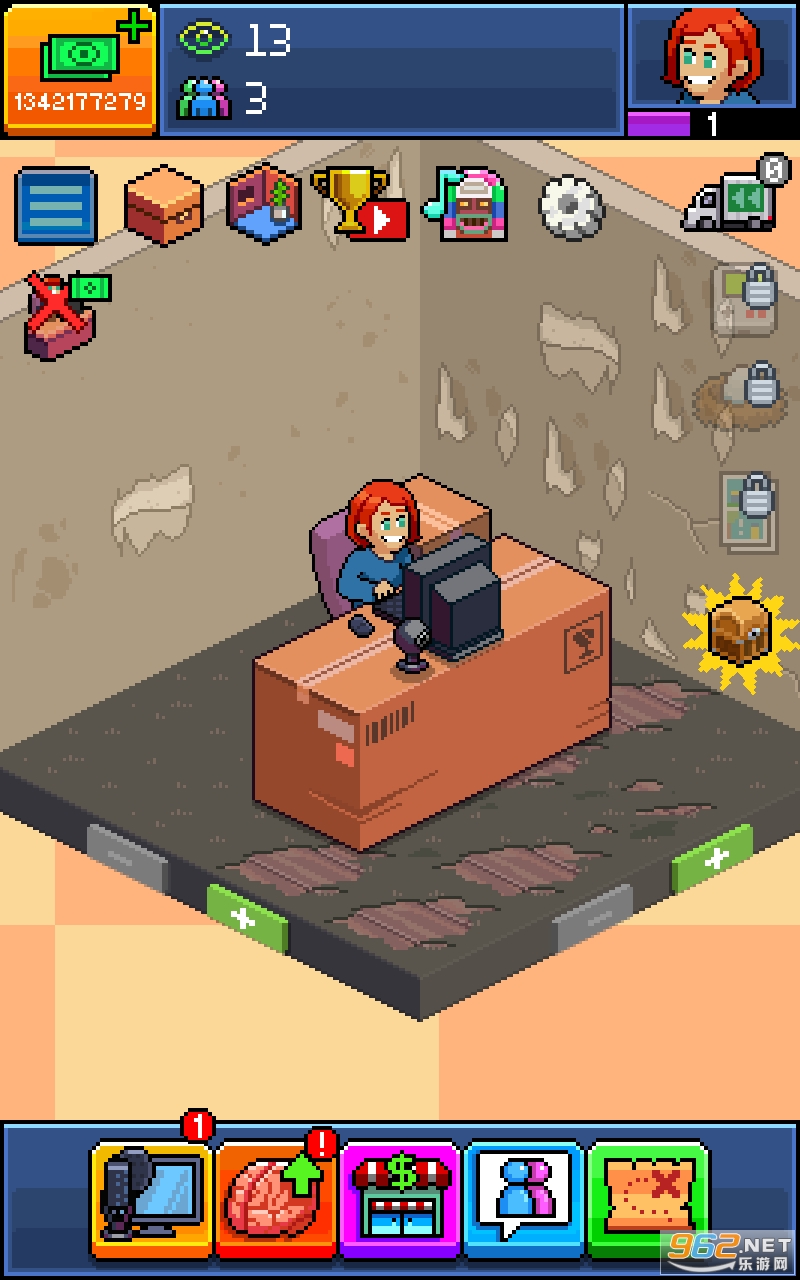
Task: Tap the green plus tile on right floor edge
Action: tap(713, 859)
